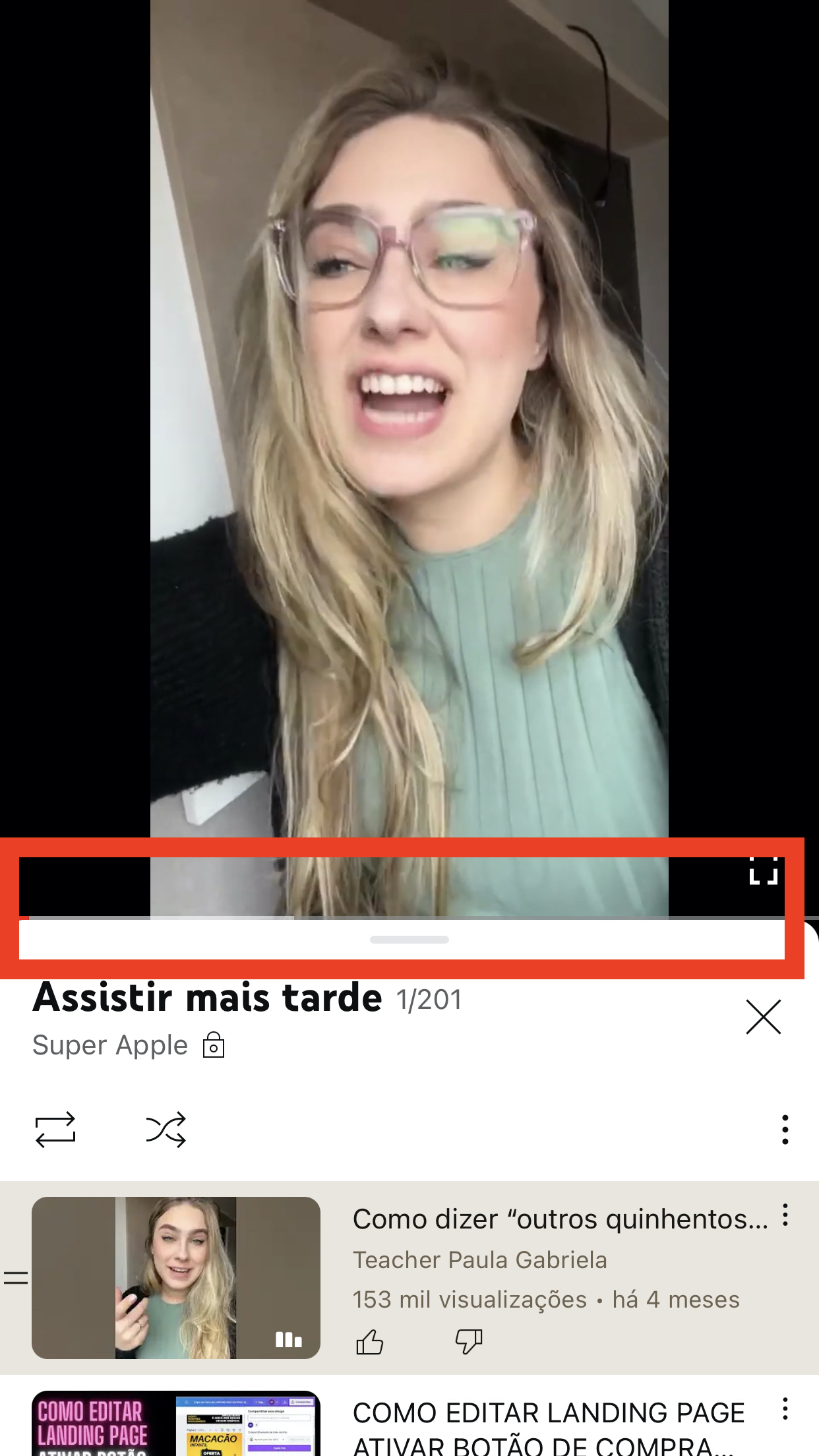Click the '1/201' playlist position counter
The image size is (819, 1456).
[429, 999]
